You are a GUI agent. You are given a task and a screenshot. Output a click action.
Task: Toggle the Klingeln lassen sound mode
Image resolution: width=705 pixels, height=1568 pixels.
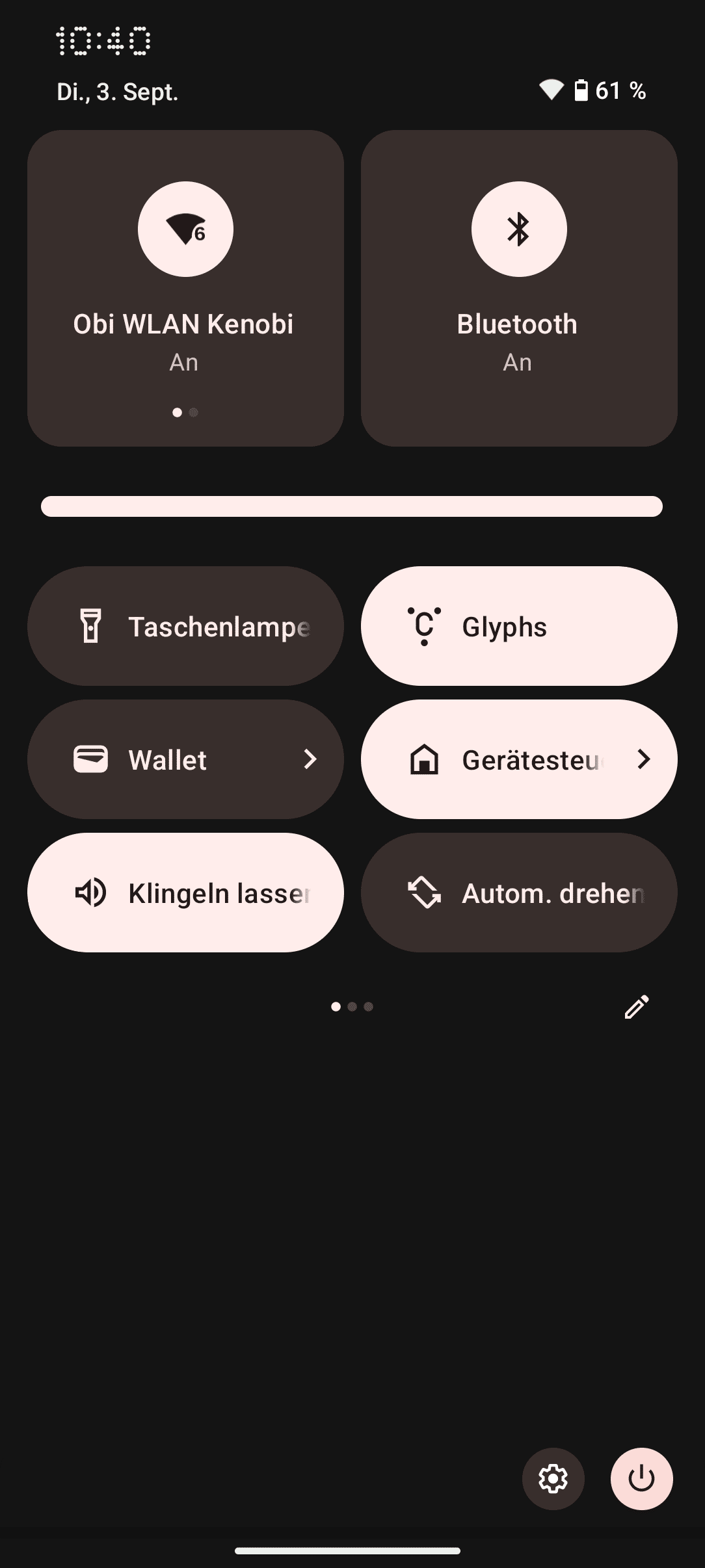(185, 893)
